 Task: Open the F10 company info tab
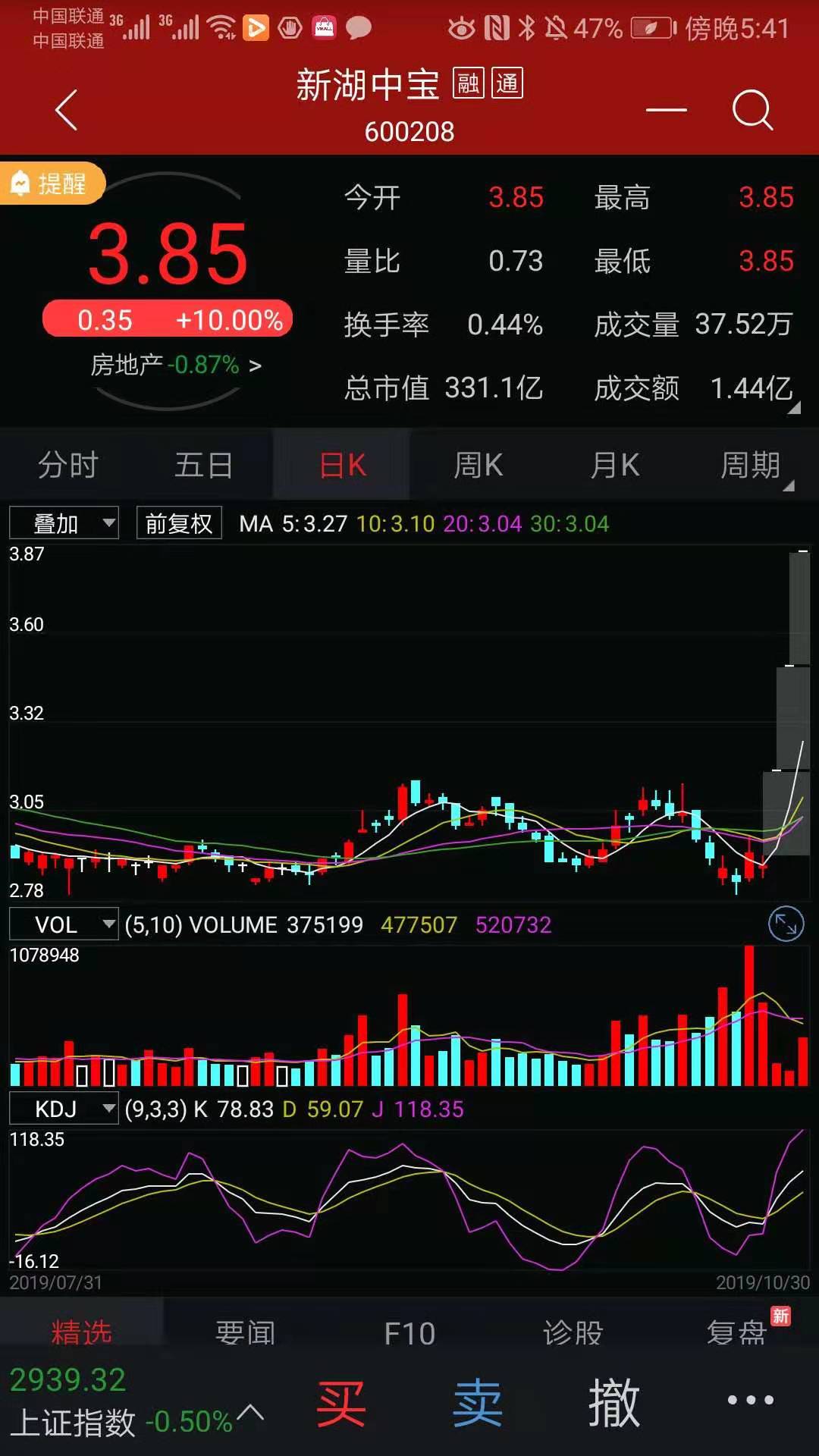click(x=409, y=1332)
